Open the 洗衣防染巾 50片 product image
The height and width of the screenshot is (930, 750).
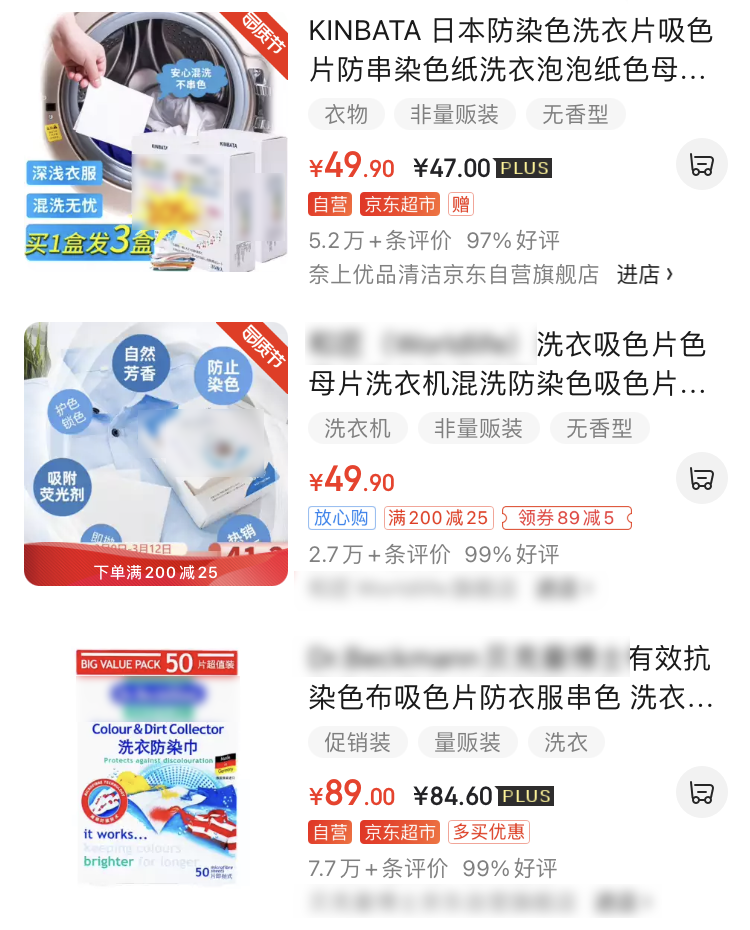pyautogui.click(x=156, y=767)
